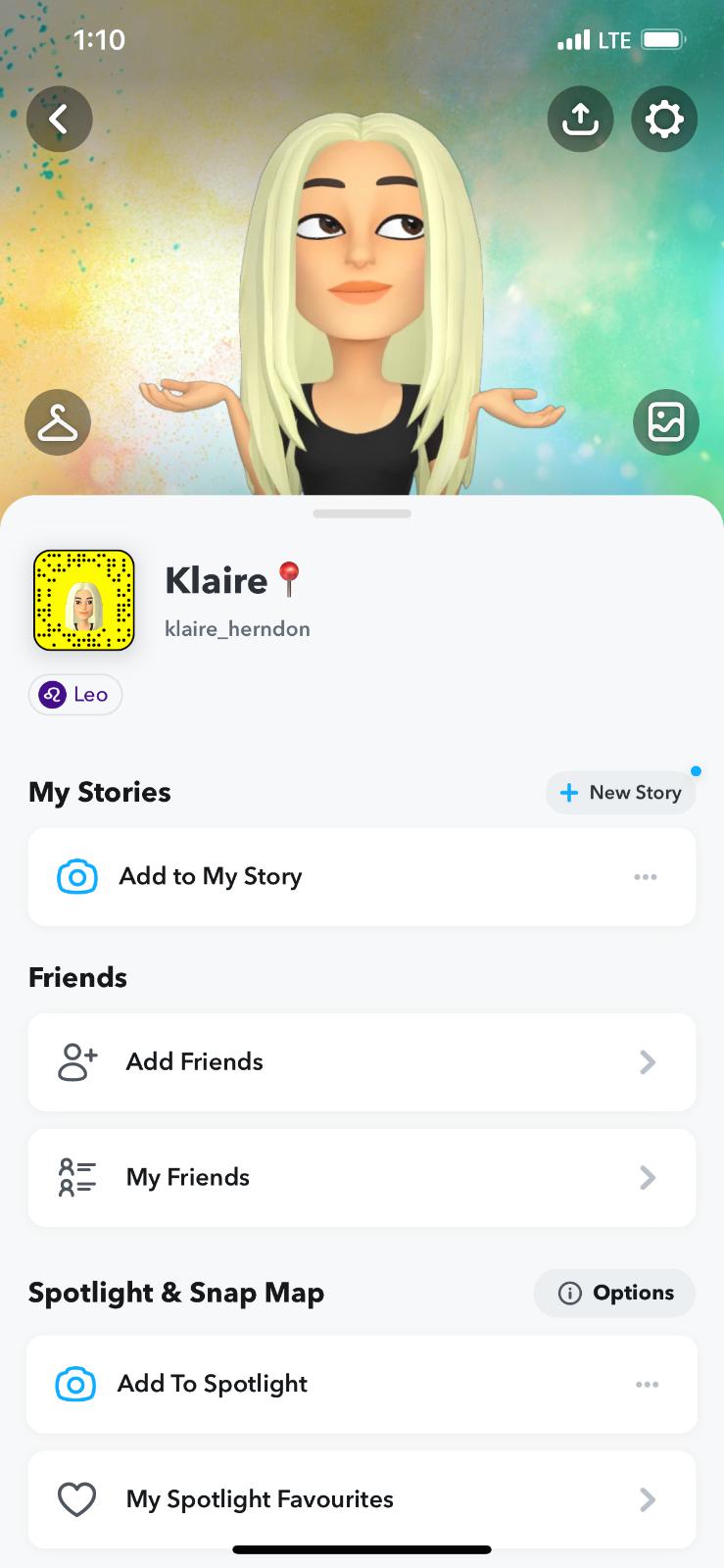Share profile with the upload icon
The width and height of the screenshot is (724, 1568).
point(580,120)
